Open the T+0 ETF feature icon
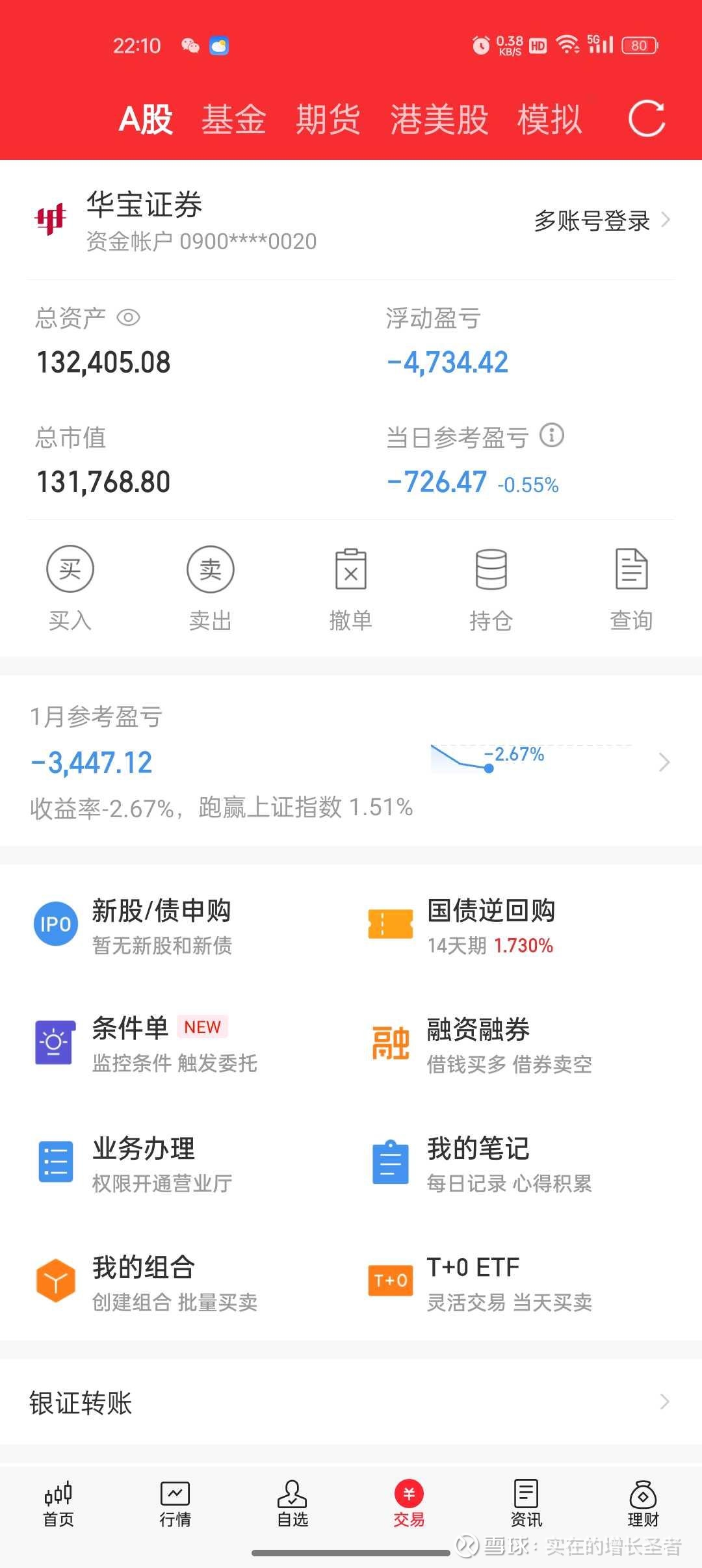 click(390, 1279)
